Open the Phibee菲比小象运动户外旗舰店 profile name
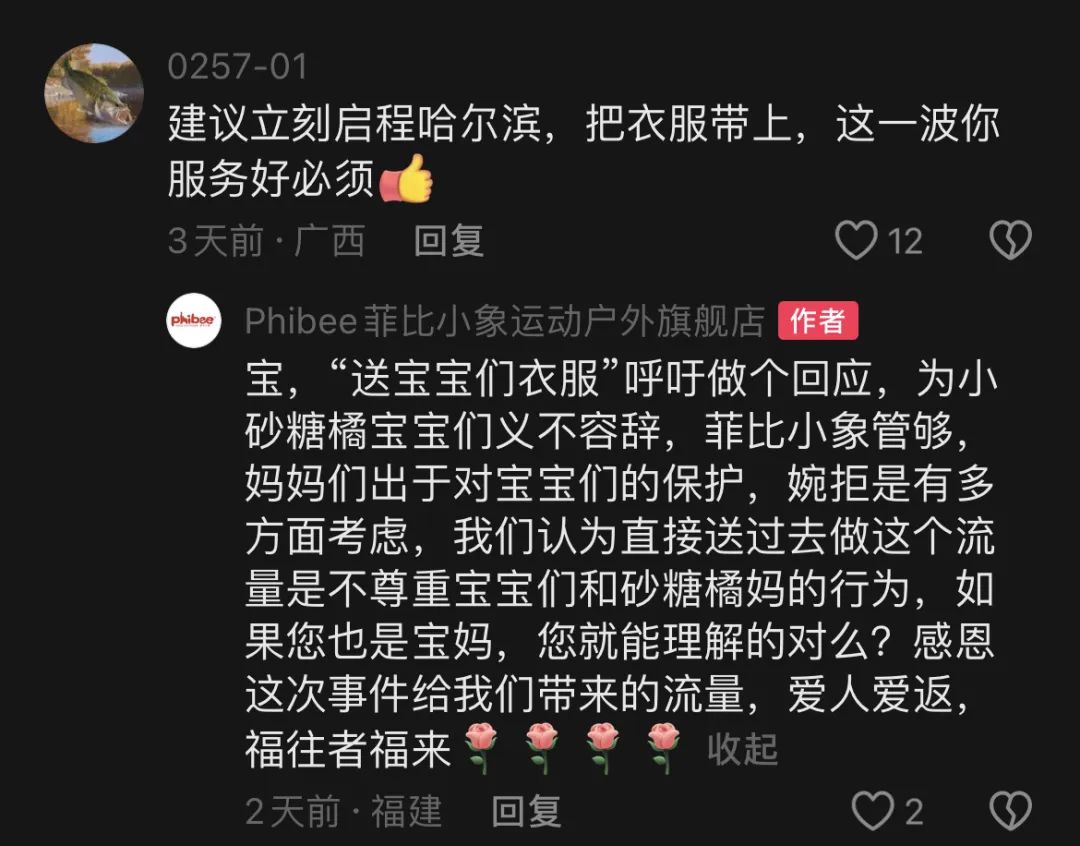 click(x=505, y=321)
